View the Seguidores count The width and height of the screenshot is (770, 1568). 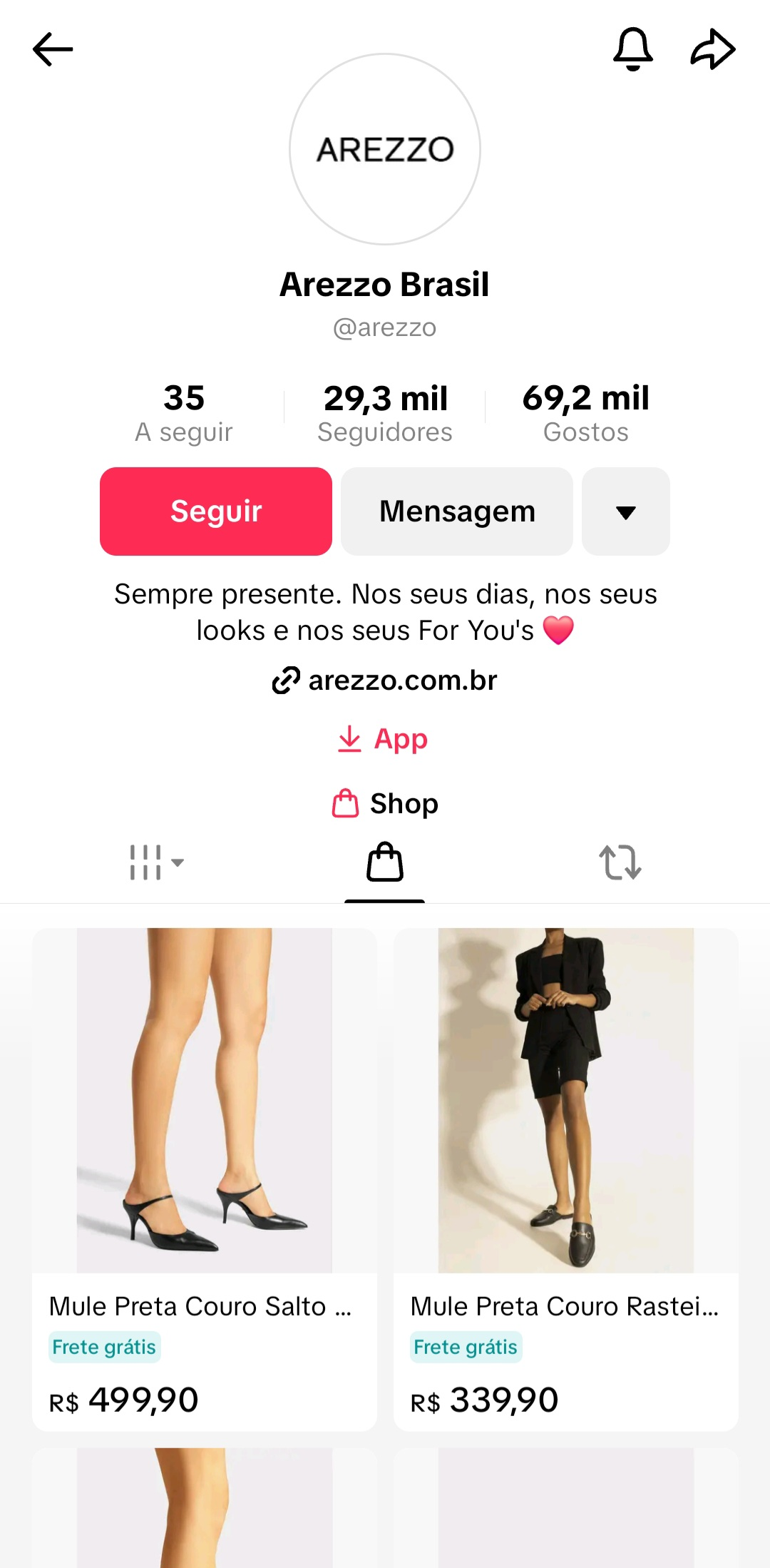[x=385, y=412]
